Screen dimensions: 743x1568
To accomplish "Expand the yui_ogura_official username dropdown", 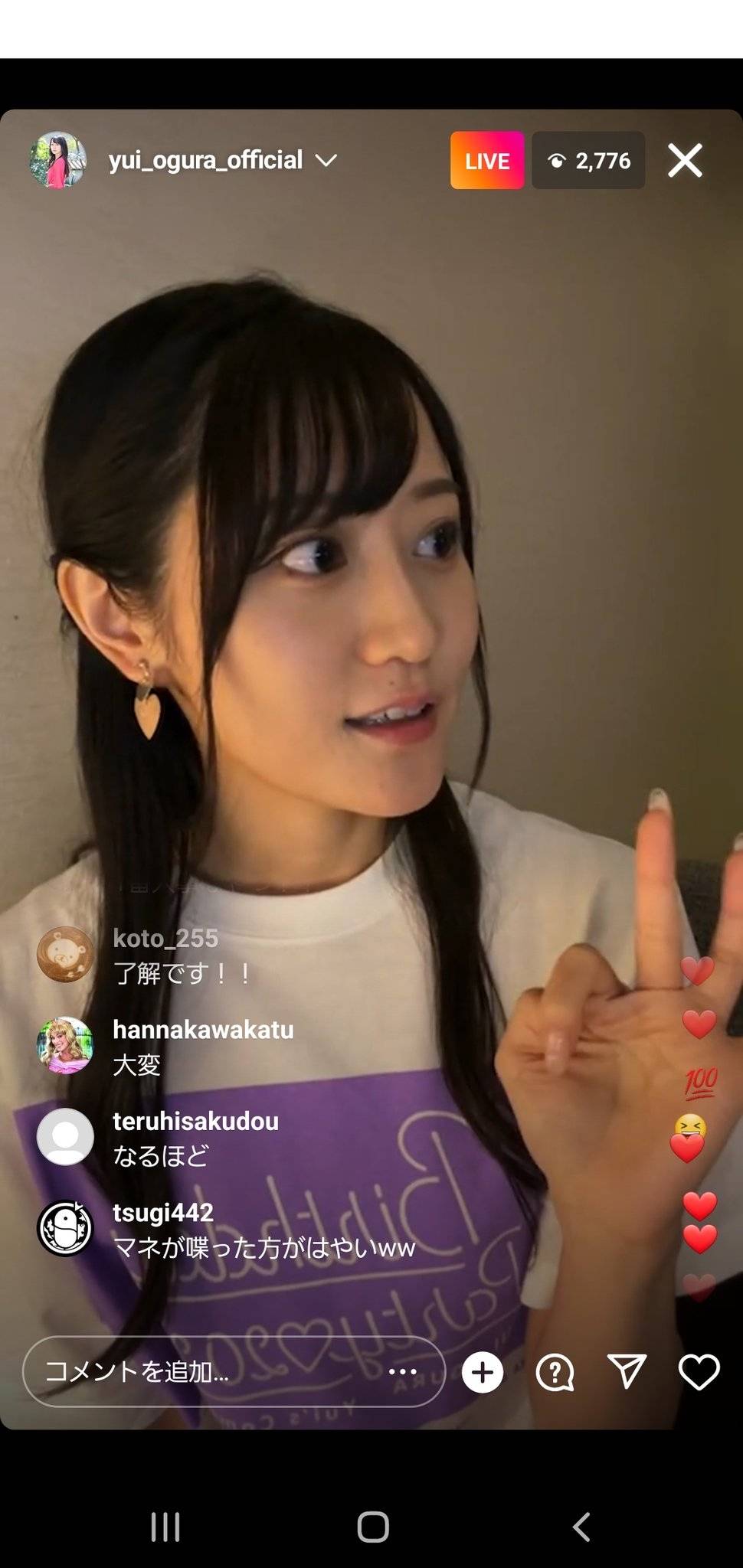I will click(x=326, y=161).
